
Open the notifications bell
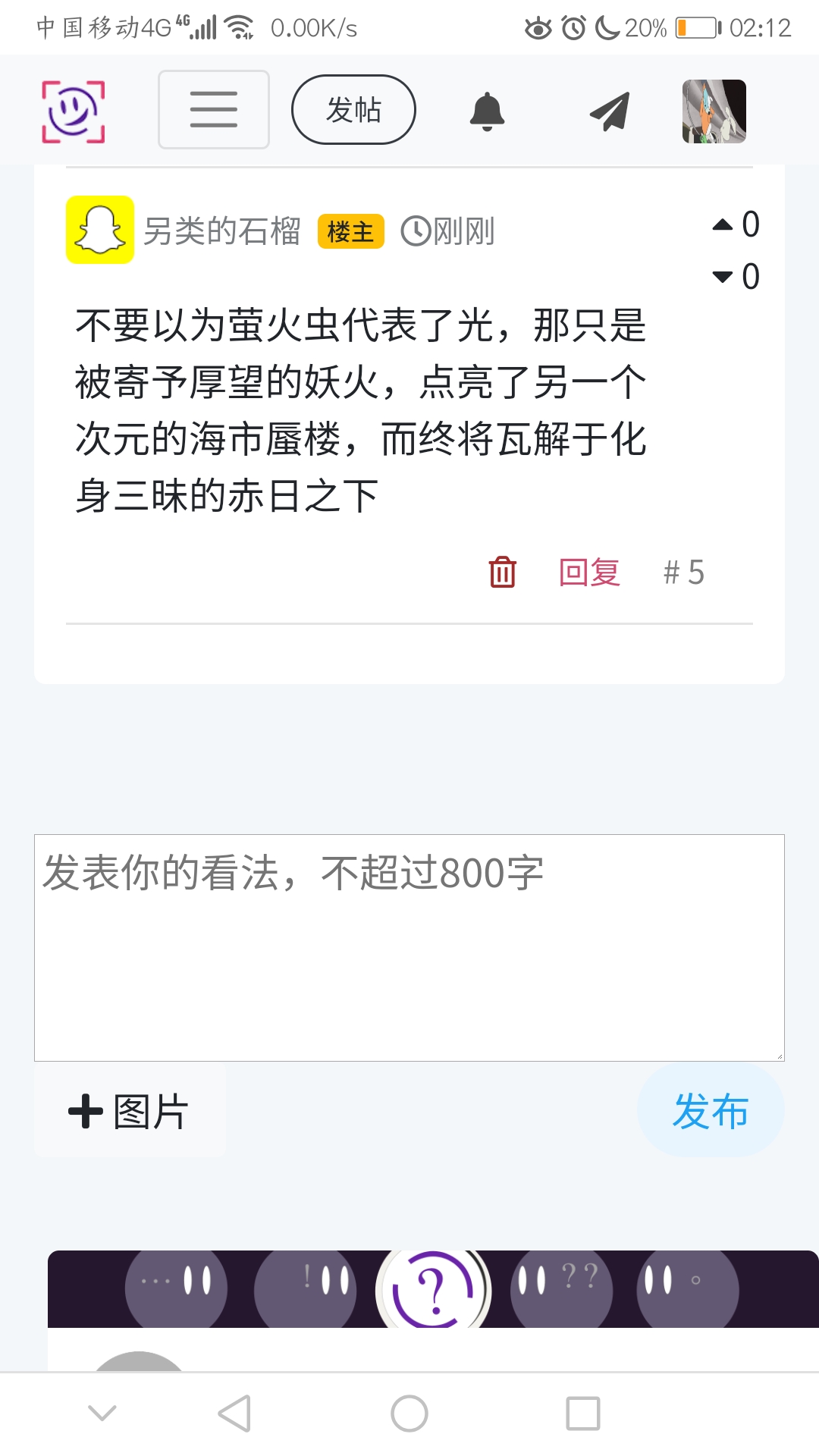coord(487,111)
